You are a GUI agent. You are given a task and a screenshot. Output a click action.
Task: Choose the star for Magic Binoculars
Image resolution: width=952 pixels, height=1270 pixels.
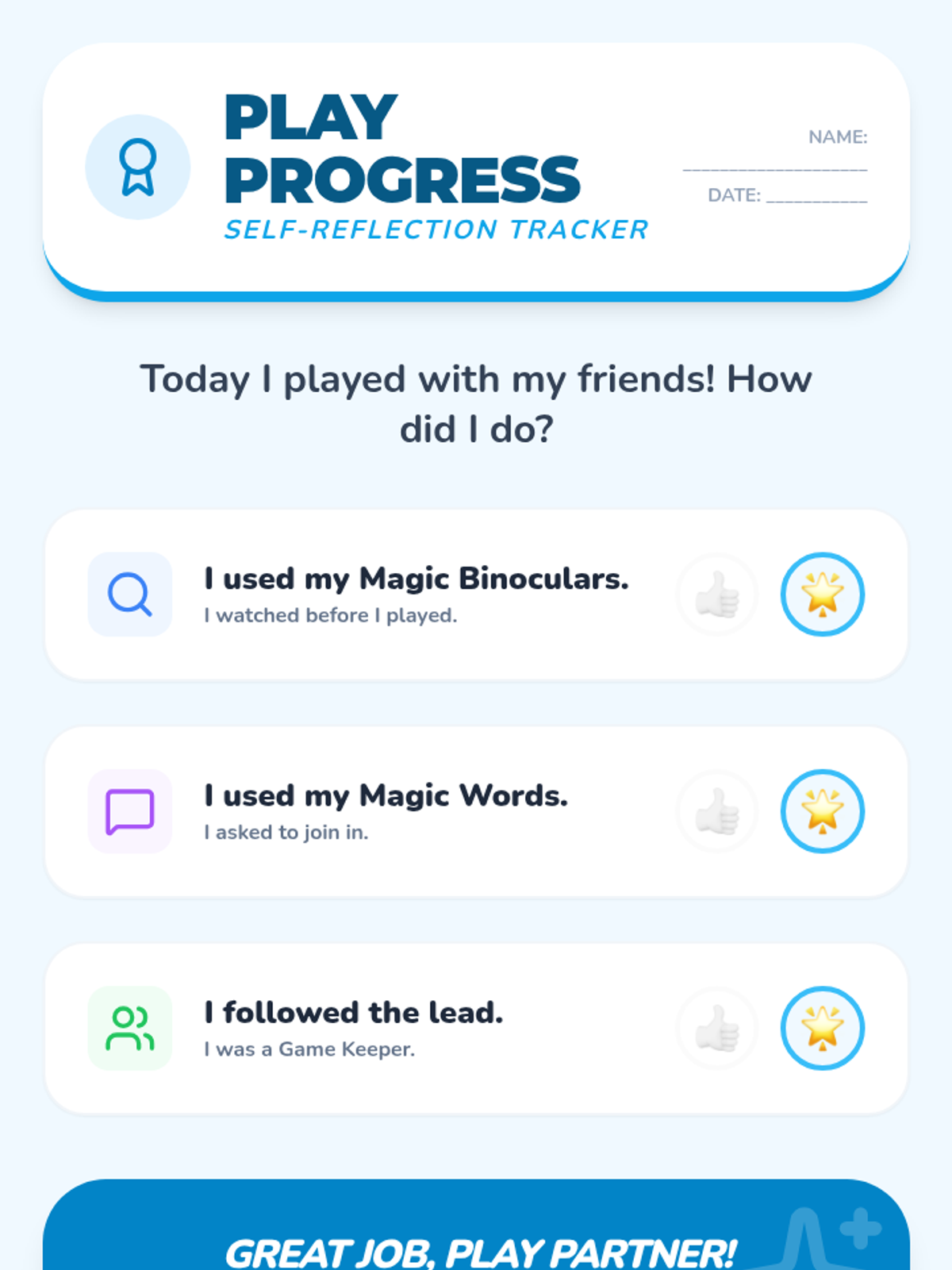pyautogui.click(x=823, y=595)
